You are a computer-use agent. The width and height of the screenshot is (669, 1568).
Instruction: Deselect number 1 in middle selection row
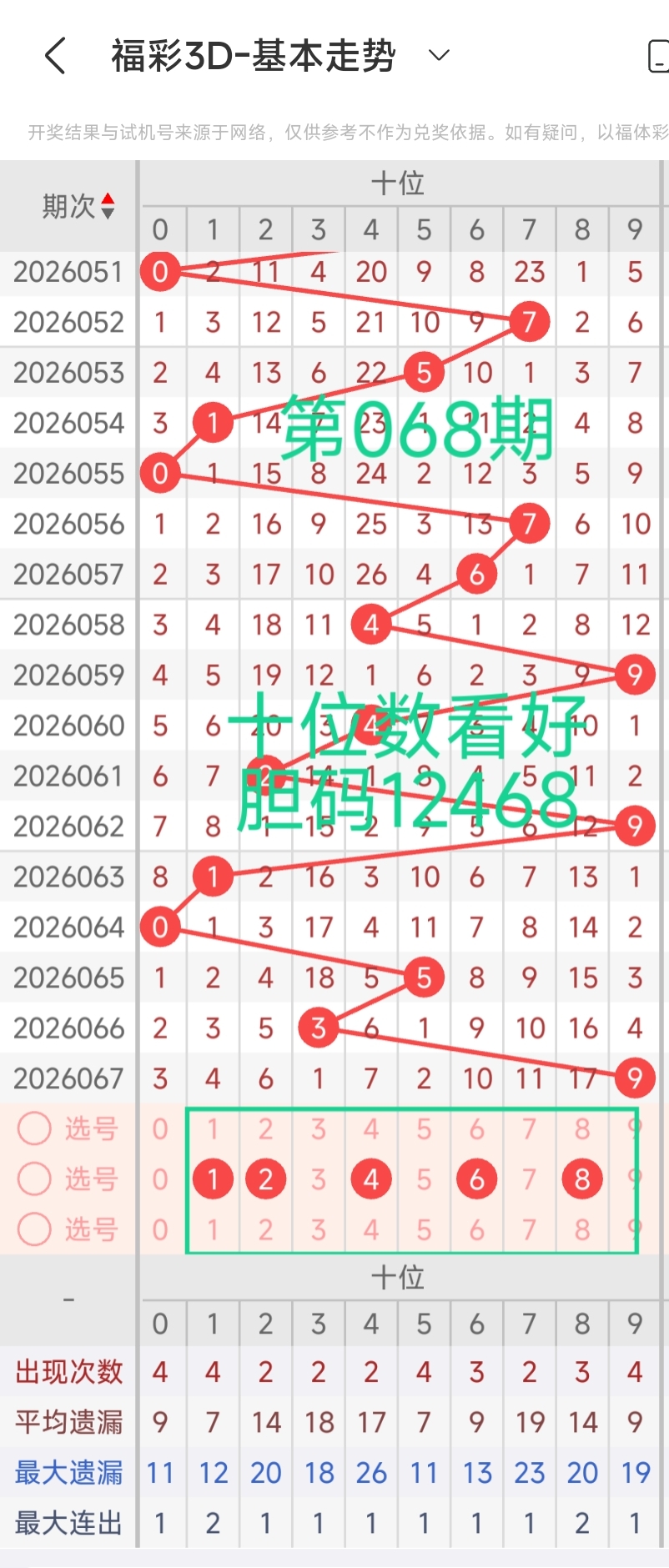[213, 1179]
